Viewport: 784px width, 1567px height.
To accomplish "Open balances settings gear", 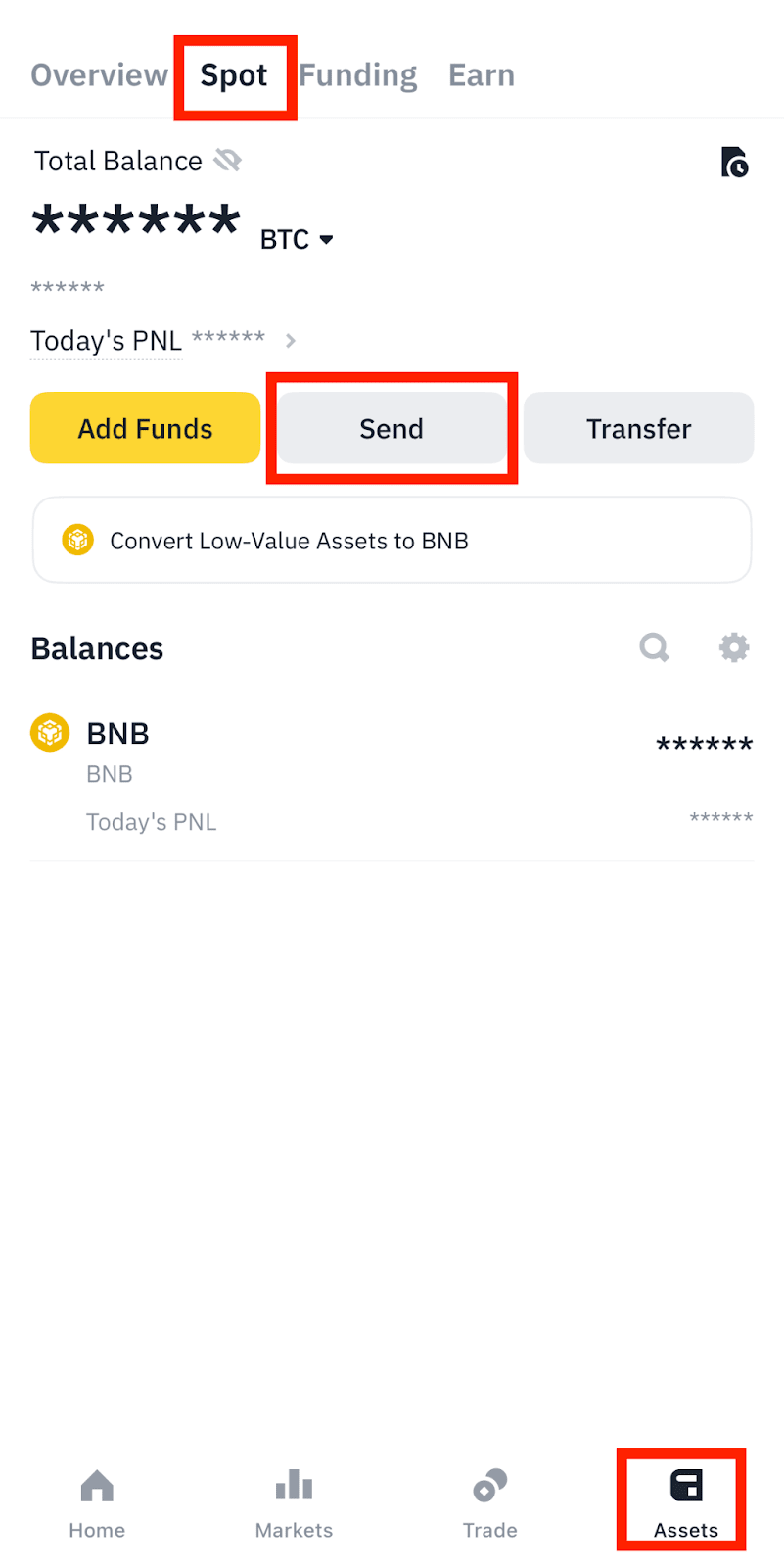I will click(734, 647).
